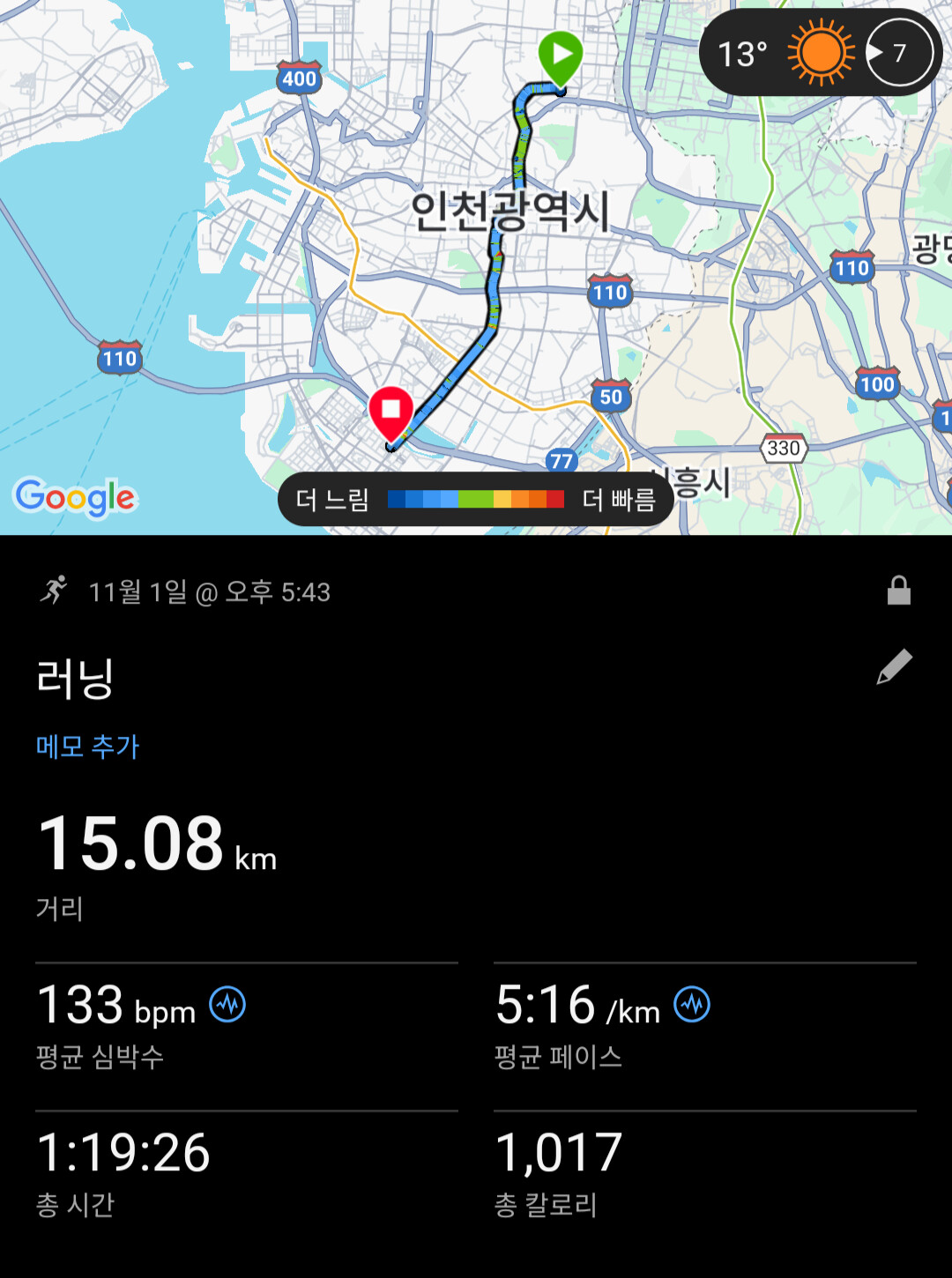Tap the chart icon beside 133 bpm
952x1278 pixels.
(227, 1004)
